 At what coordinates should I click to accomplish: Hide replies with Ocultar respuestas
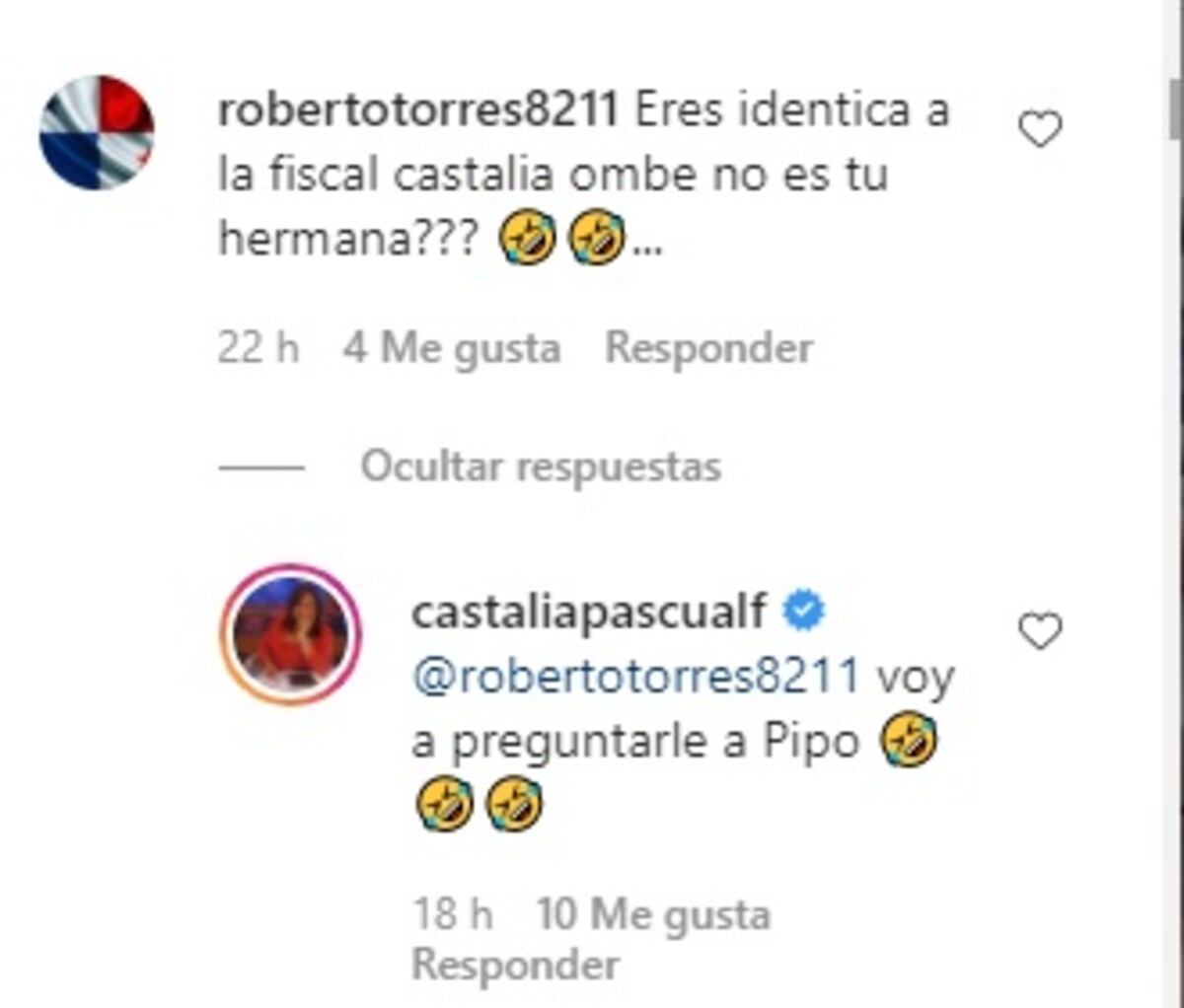click(x=540, y=467)
